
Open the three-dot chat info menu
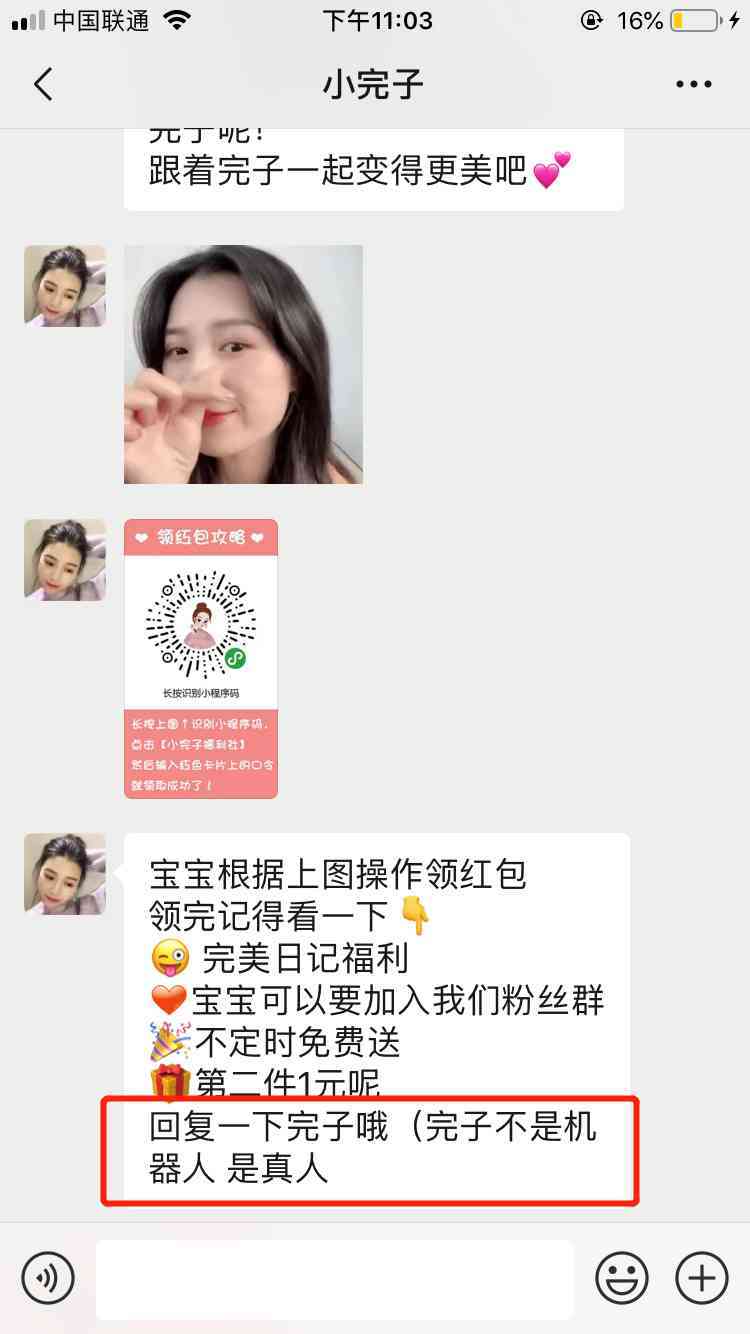coord(693,84)
